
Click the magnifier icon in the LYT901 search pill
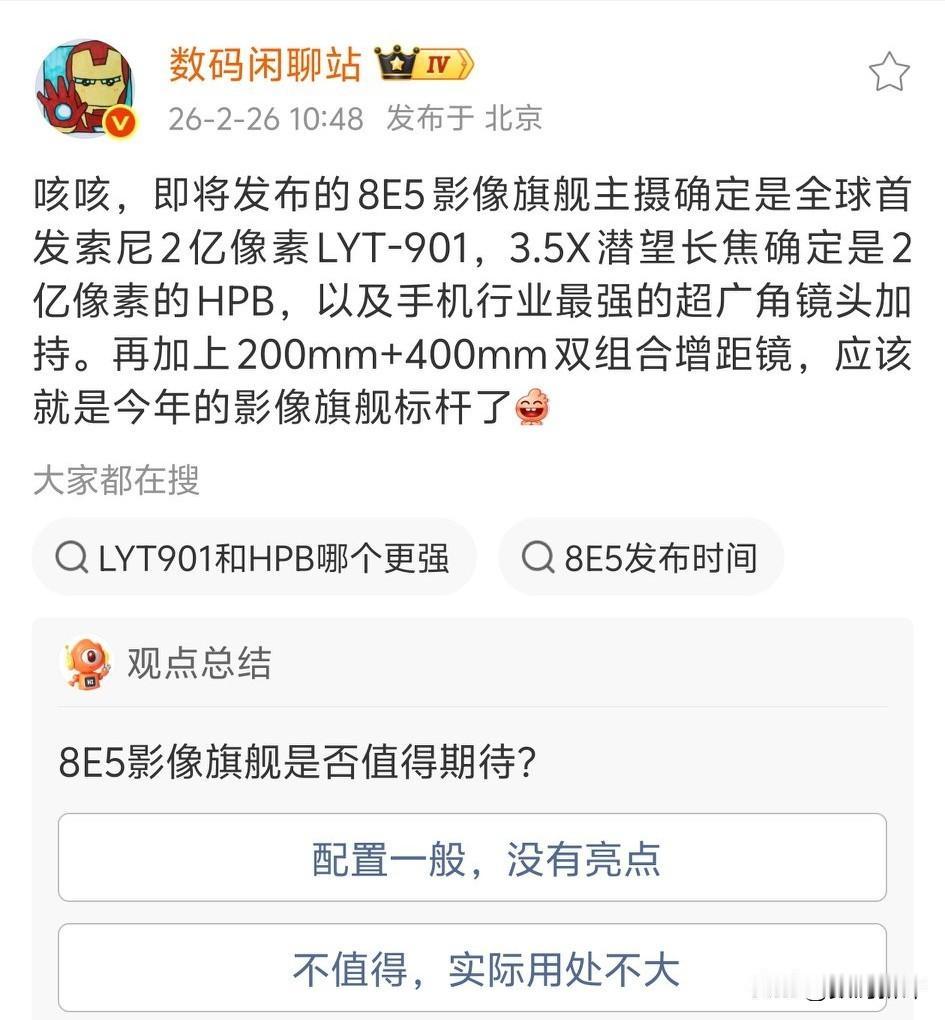(x=70, y=558)
